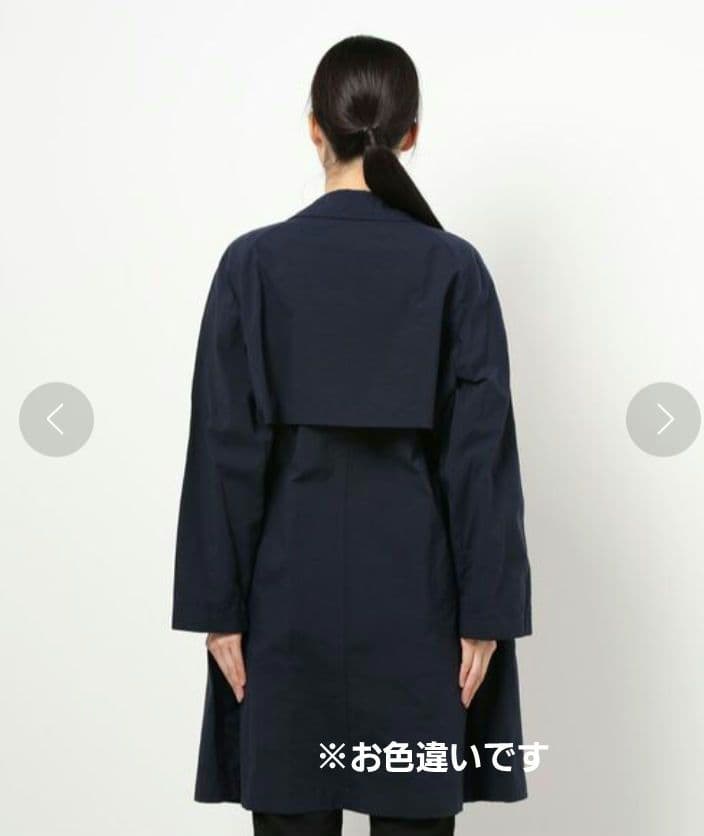The height and width of the screenshot is (836, 704).
Task: Go to the previous product image
Action: pyautogui.click(x=56, y=419)
